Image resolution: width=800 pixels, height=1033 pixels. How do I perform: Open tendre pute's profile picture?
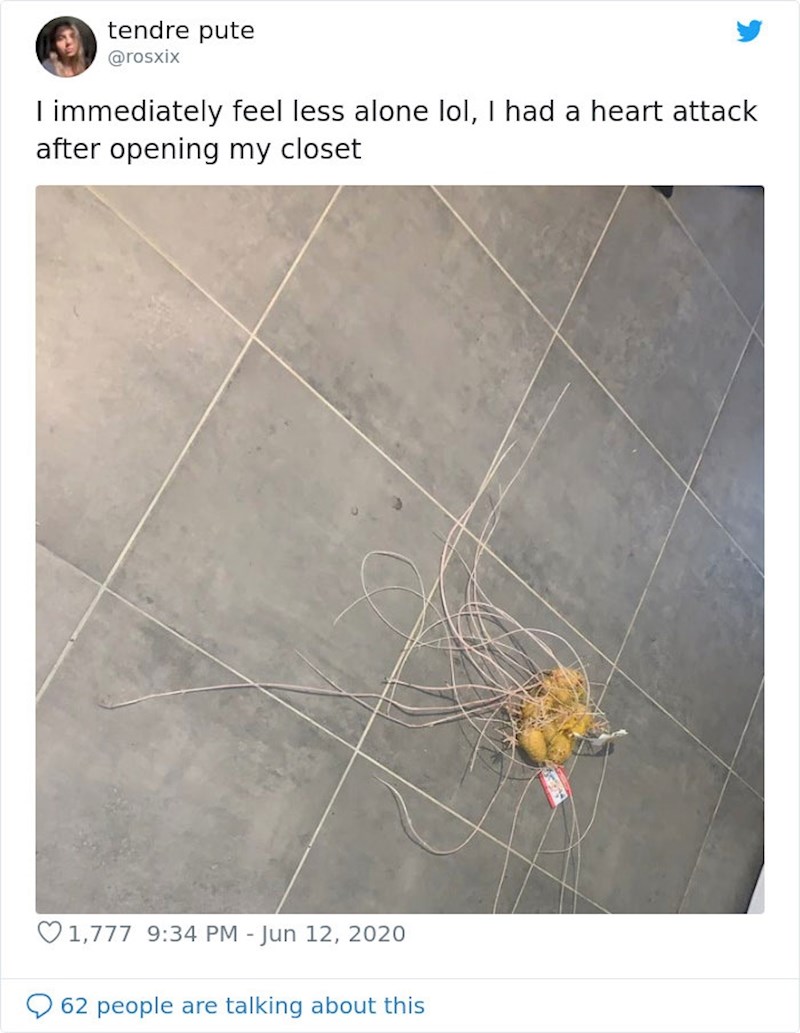click(x=66, y=47)
